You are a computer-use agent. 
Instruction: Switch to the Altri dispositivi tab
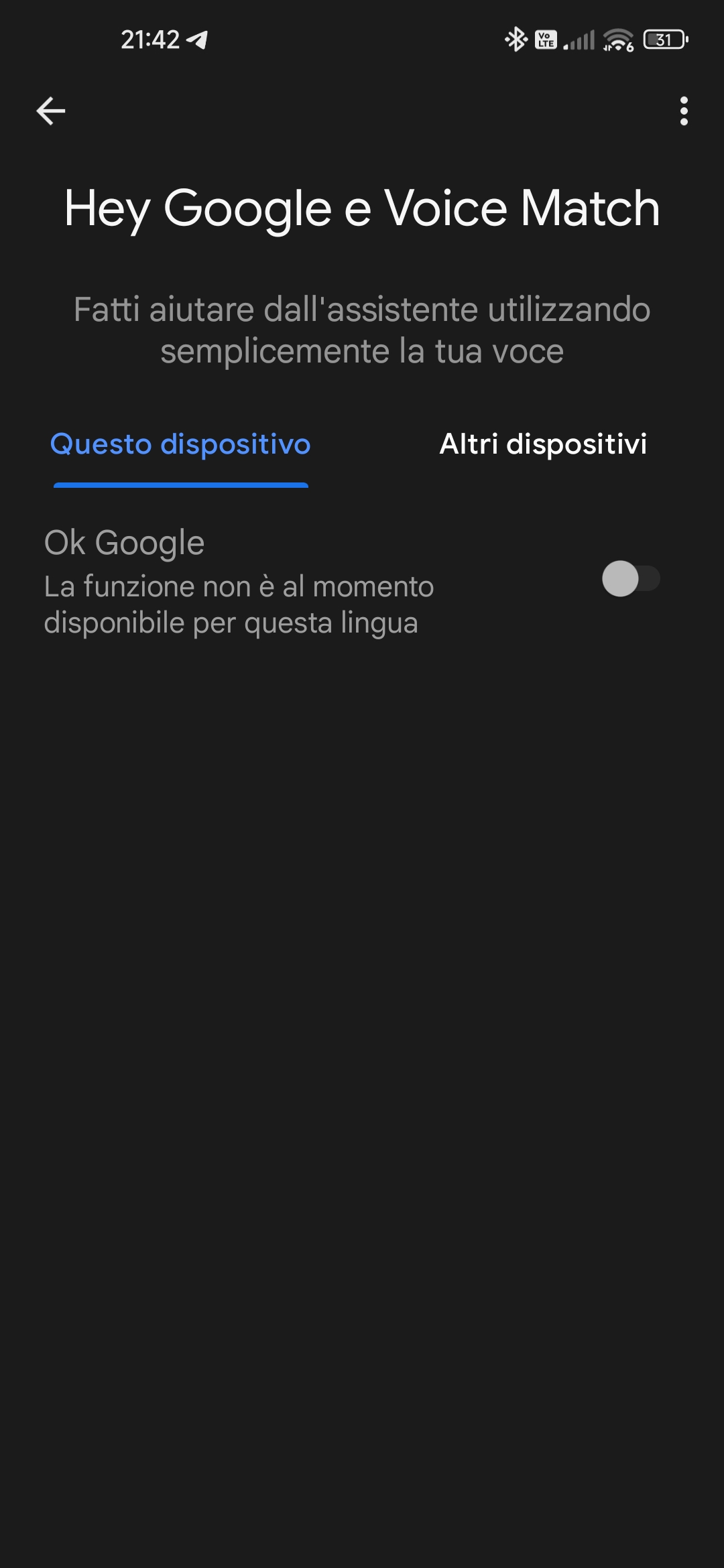click(542, 444)
